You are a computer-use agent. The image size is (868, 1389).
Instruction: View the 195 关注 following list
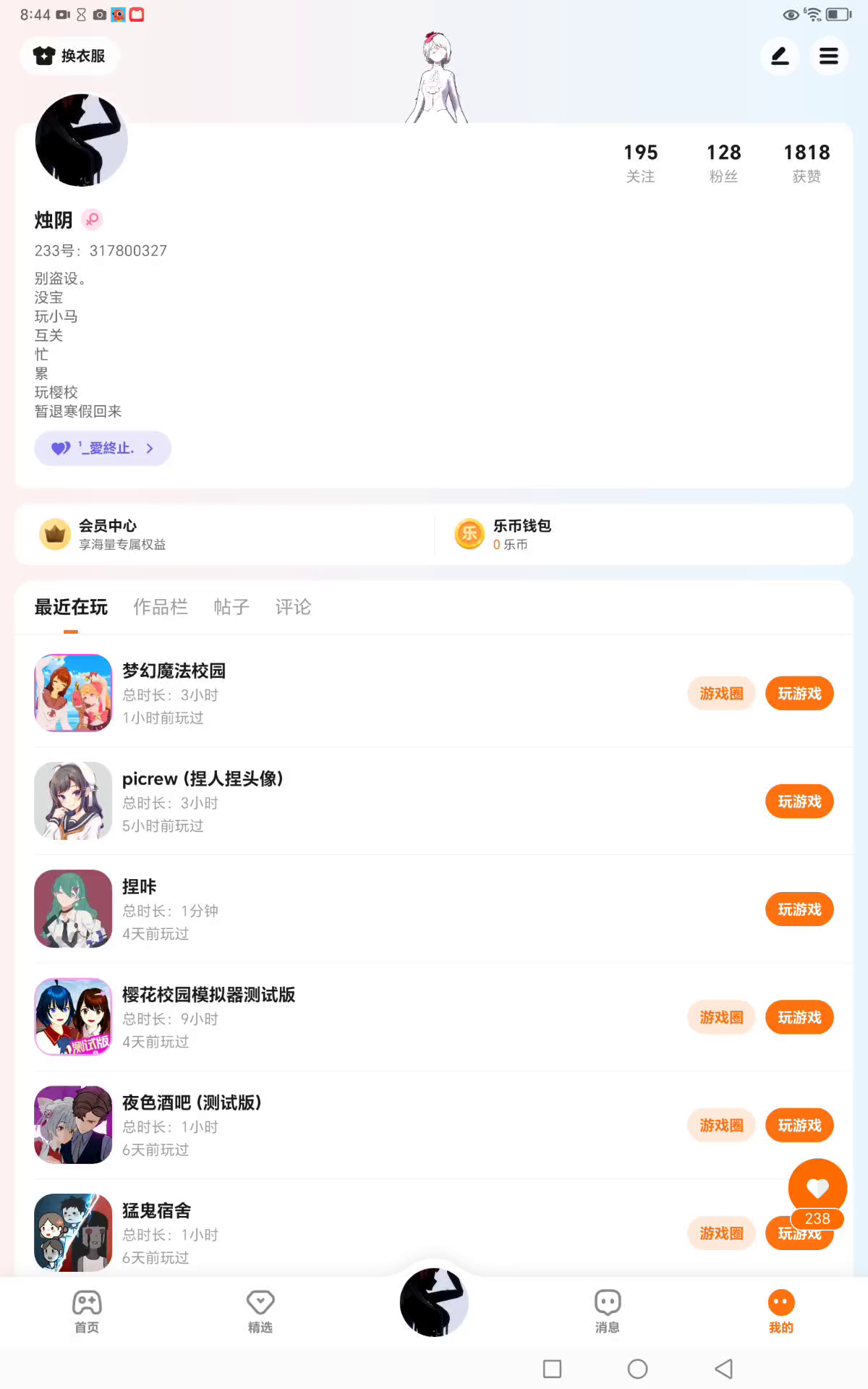coord(640,162)
